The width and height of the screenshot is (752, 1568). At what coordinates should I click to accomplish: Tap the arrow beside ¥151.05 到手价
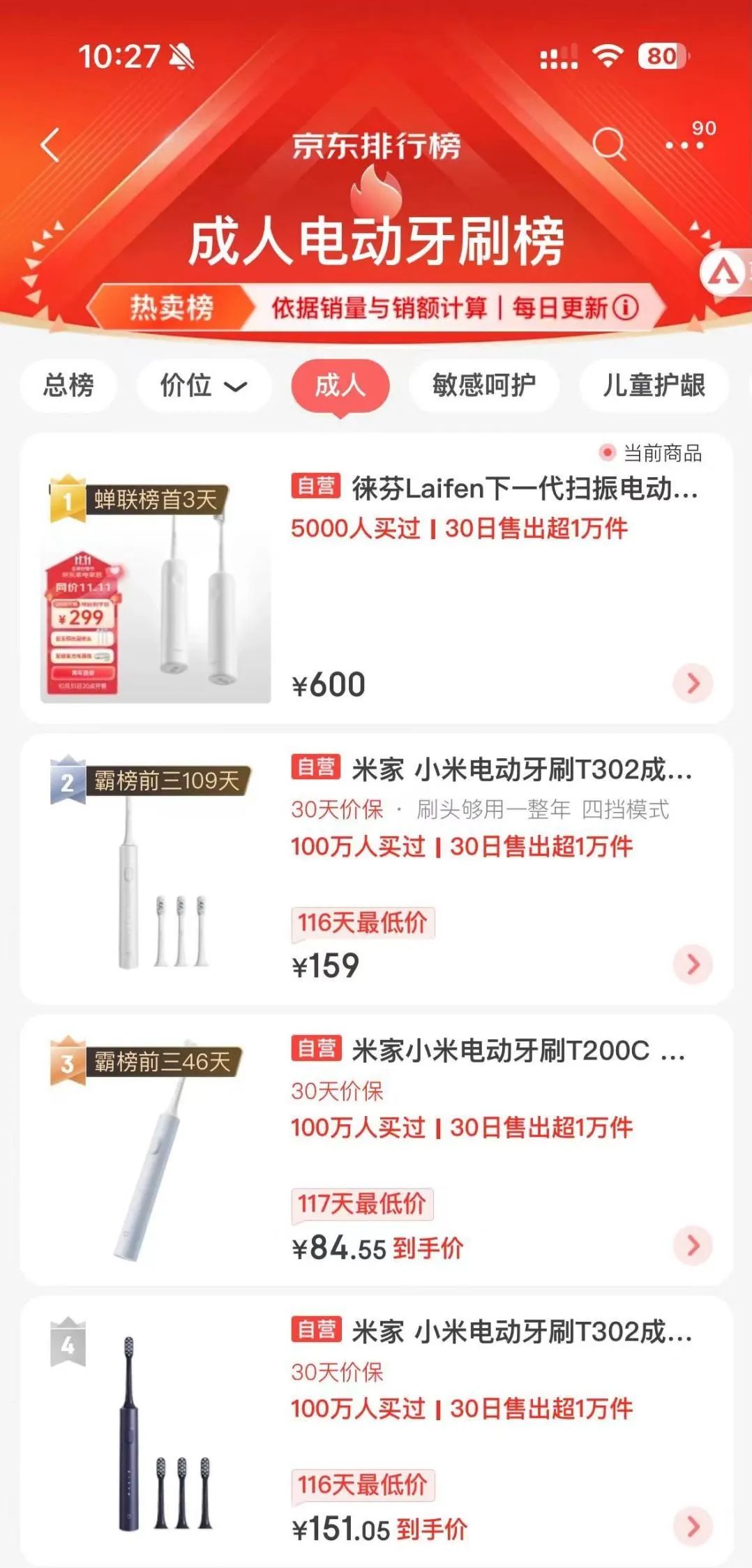[x=693, y=1526]
